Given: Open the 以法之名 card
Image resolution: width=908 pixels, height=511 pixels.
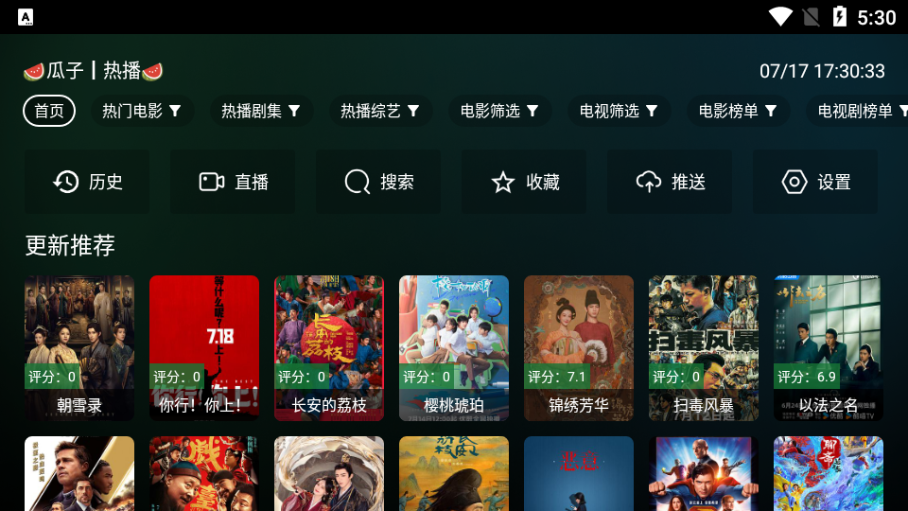Looking at the screenshot, I should [828, 347].
